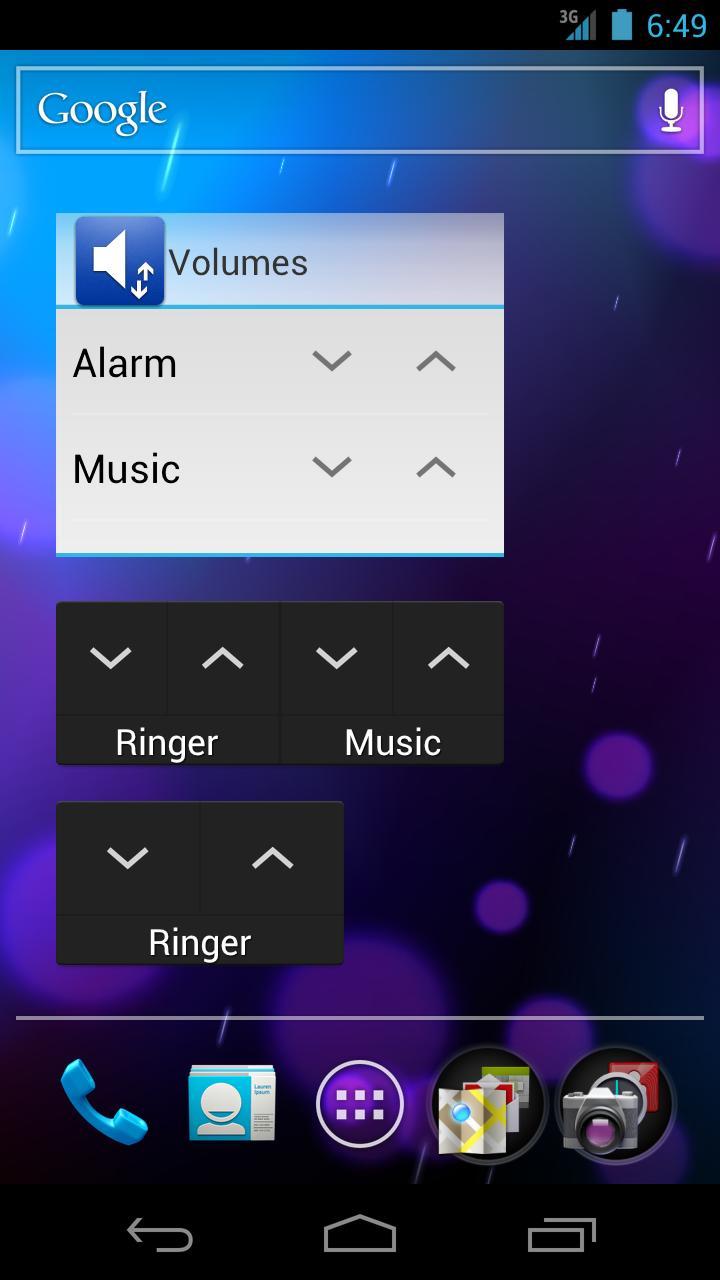Decrease Ringer volume on dark wide widget
Image resolution: width=720 pixels, height=1280 pixels.
coord(111,658)
